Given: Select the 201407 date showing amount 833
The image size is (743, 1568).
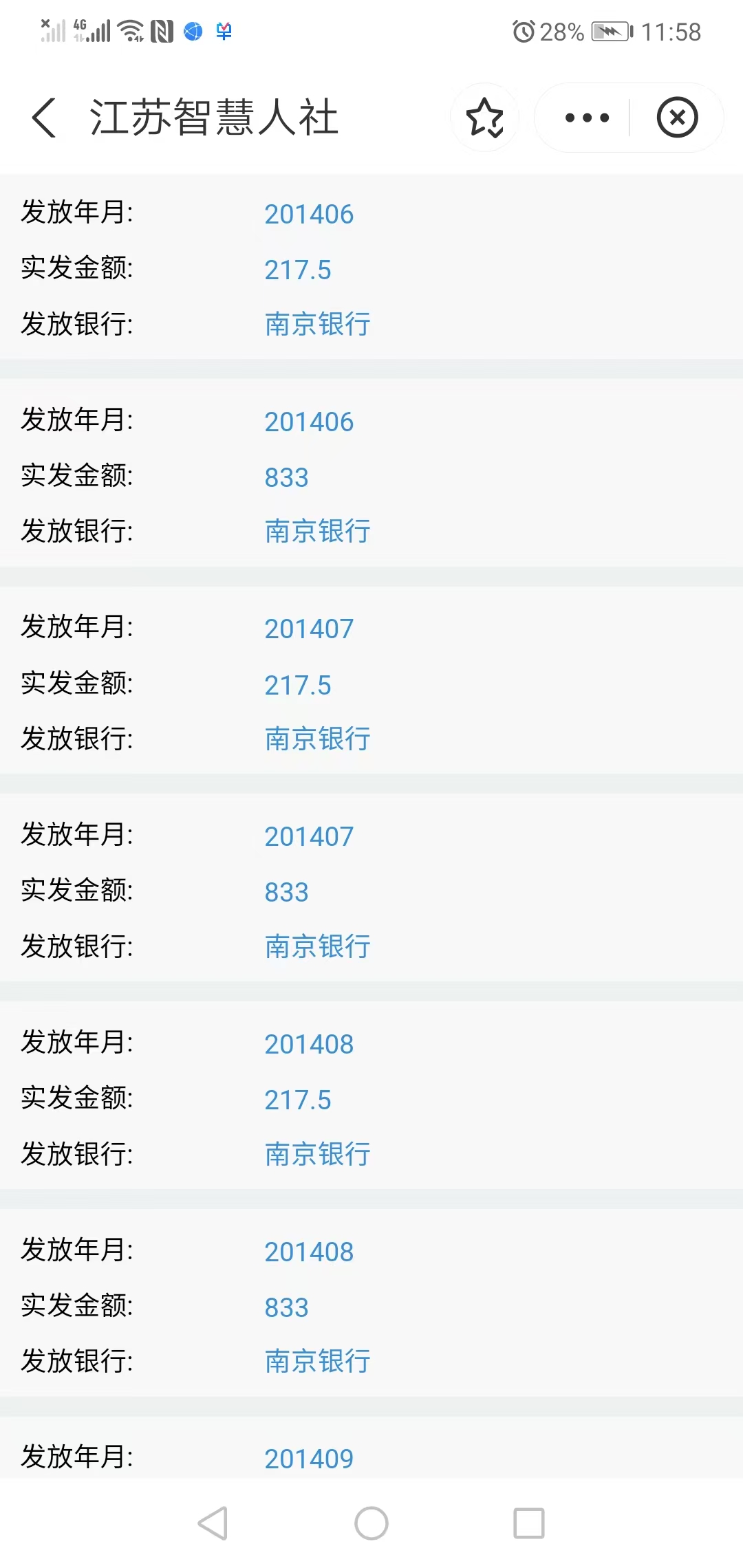Looking at the screenshot, I should (x=309, y=836).
